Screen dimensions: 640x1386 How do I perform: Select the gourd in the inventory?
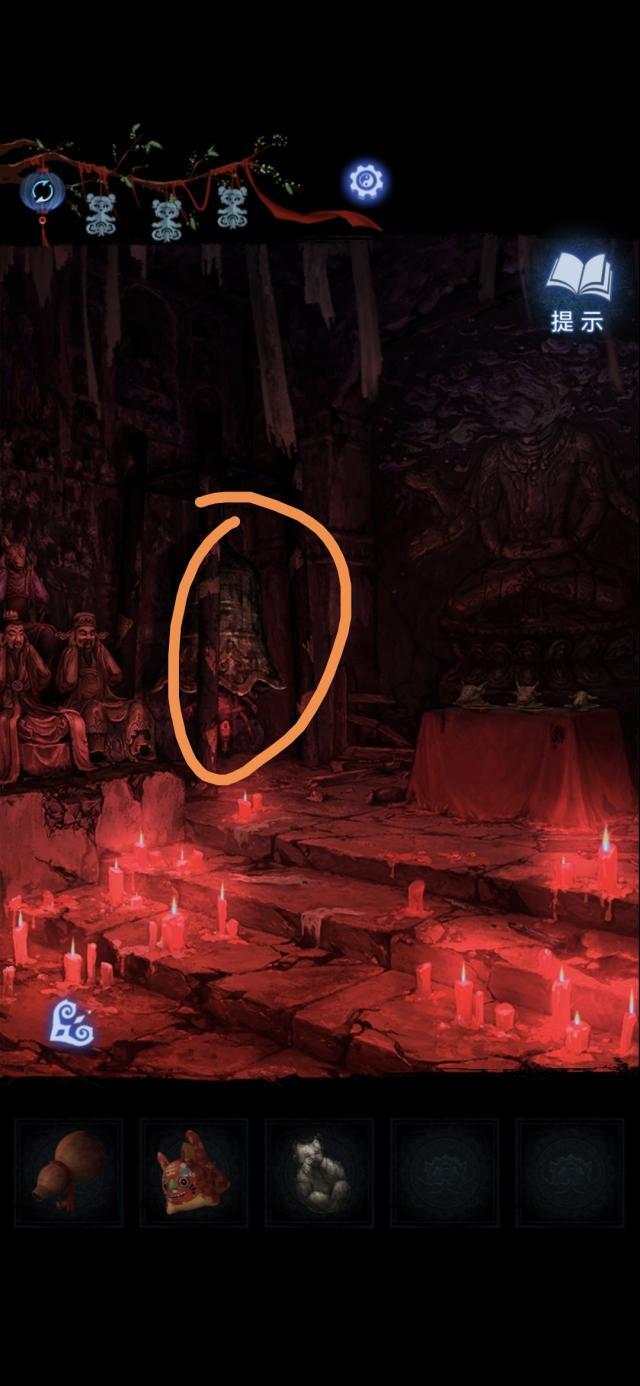68,1173
